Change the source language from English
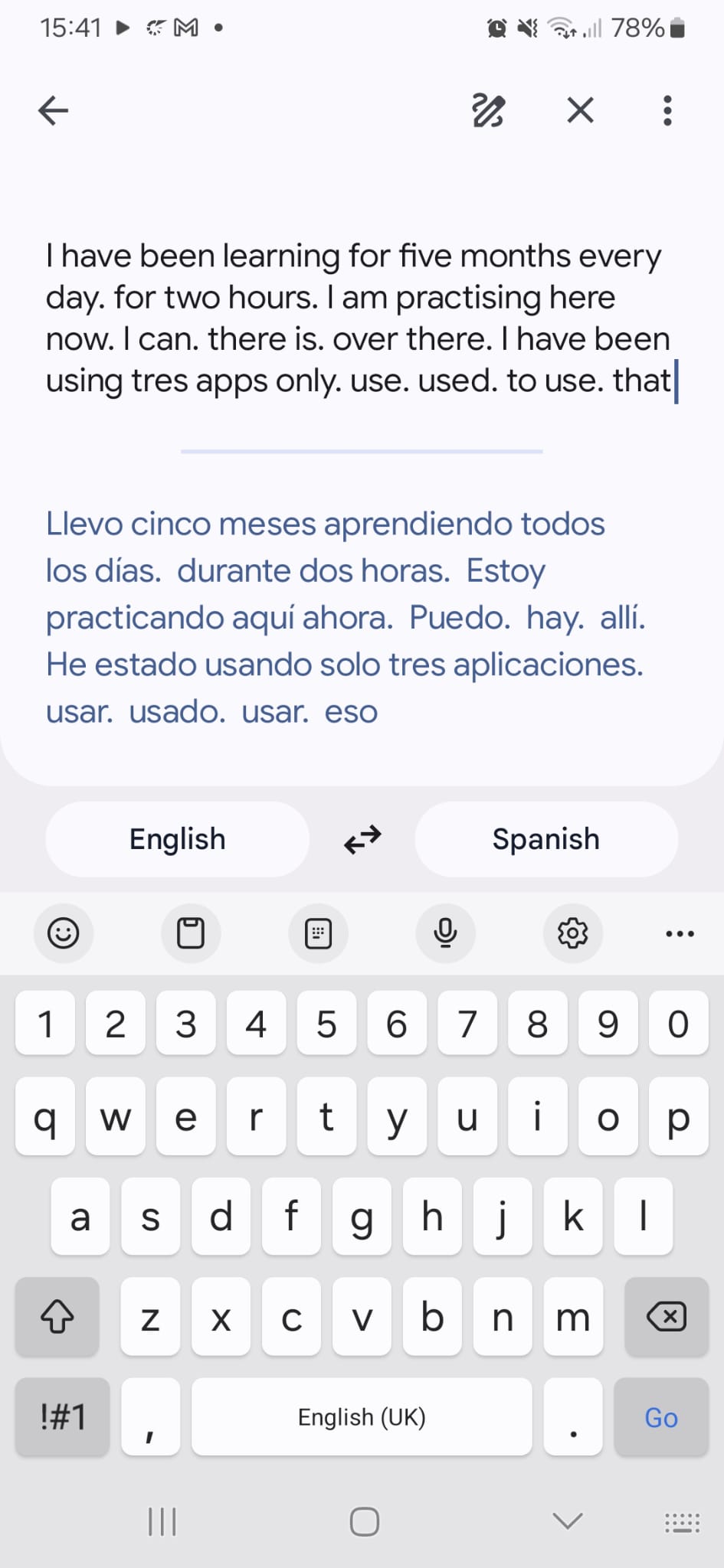724x1568 pixels. (177, 839)
